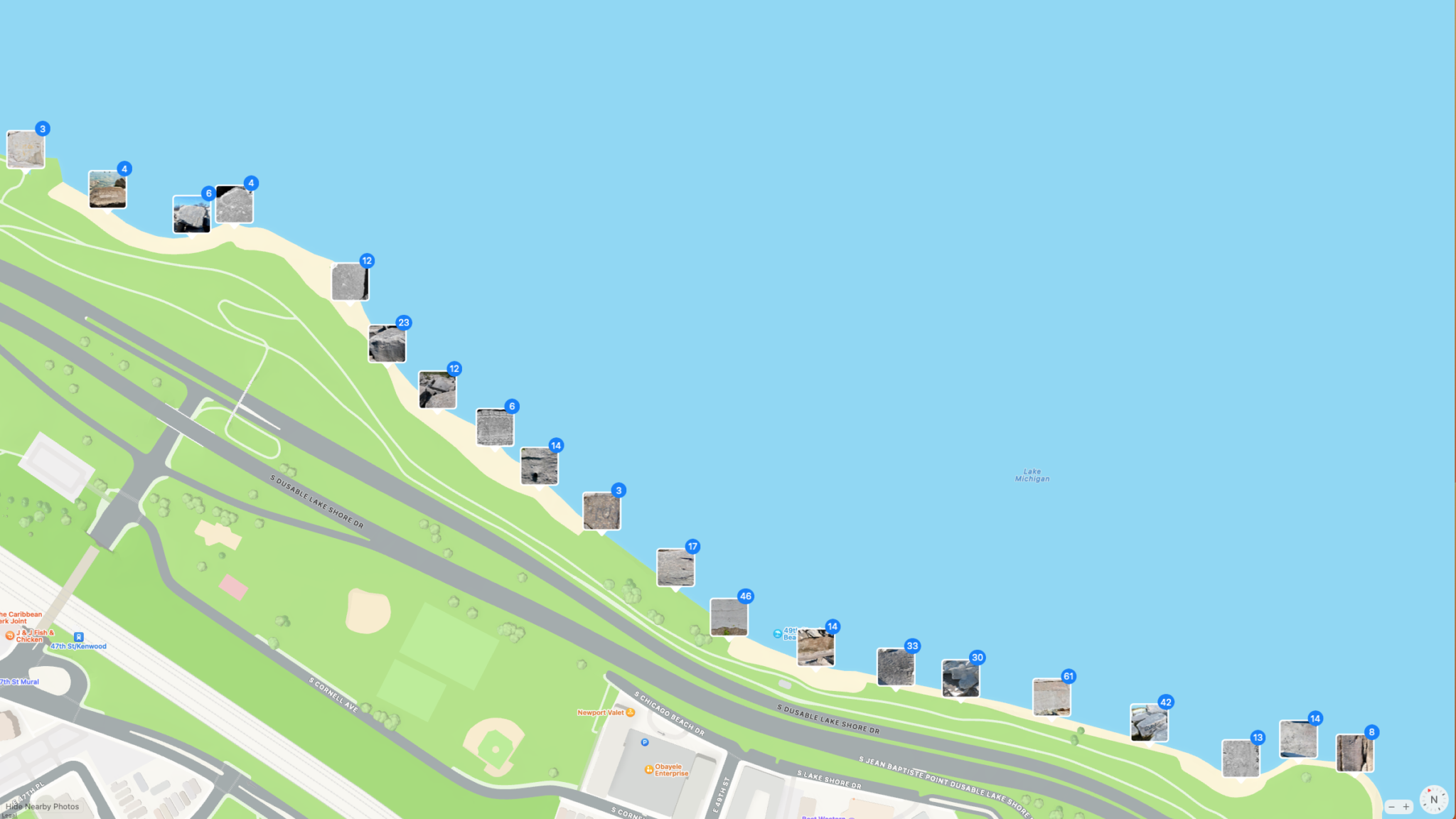The image size is (1456, 819).
Task: Open the photo cluster with 61 photos
Action: click(x=1051, y=697)
